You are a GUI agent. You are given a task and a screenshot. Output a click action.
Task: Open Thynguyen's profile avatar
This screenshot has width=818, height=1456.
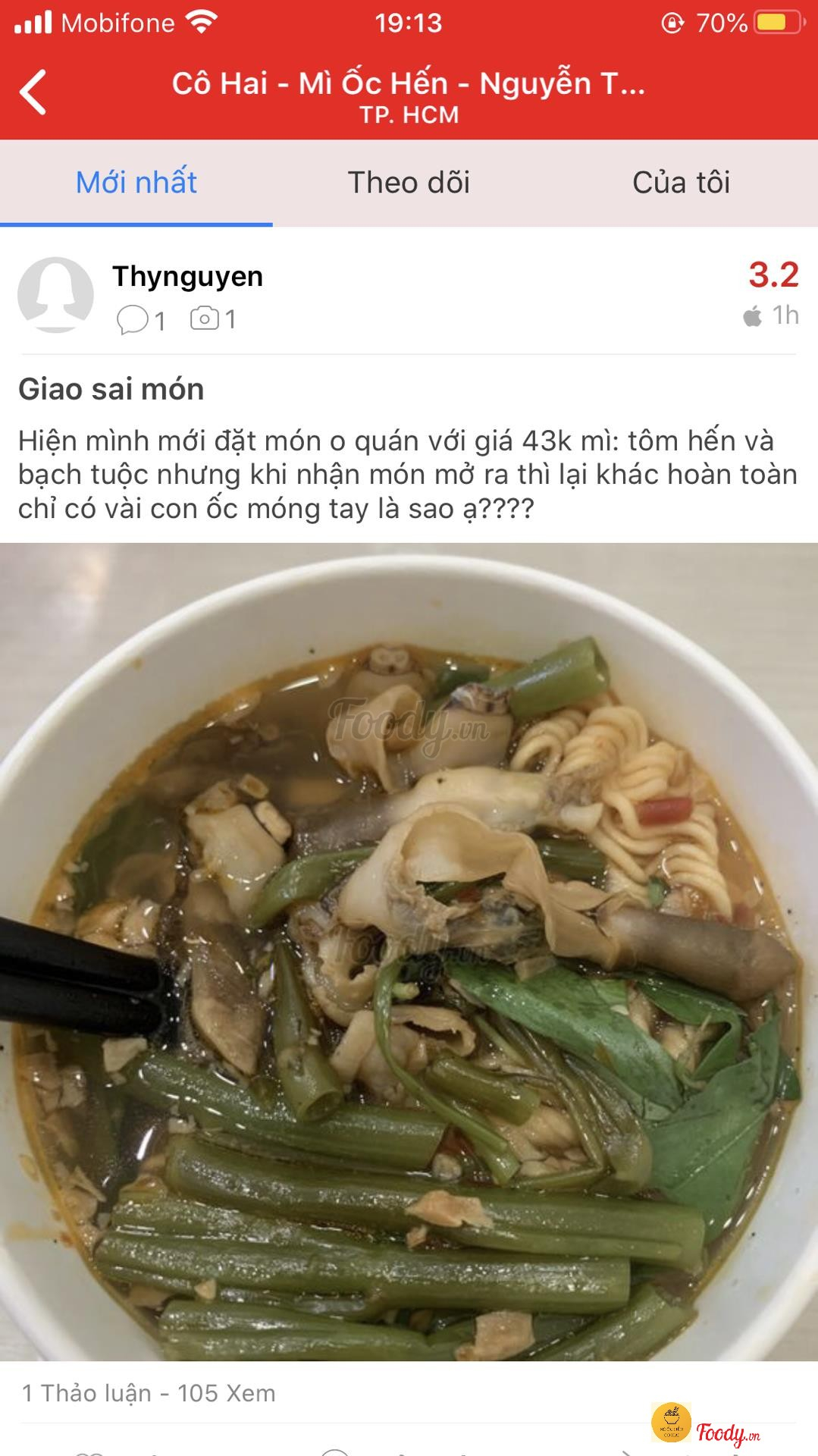point(55,294)
